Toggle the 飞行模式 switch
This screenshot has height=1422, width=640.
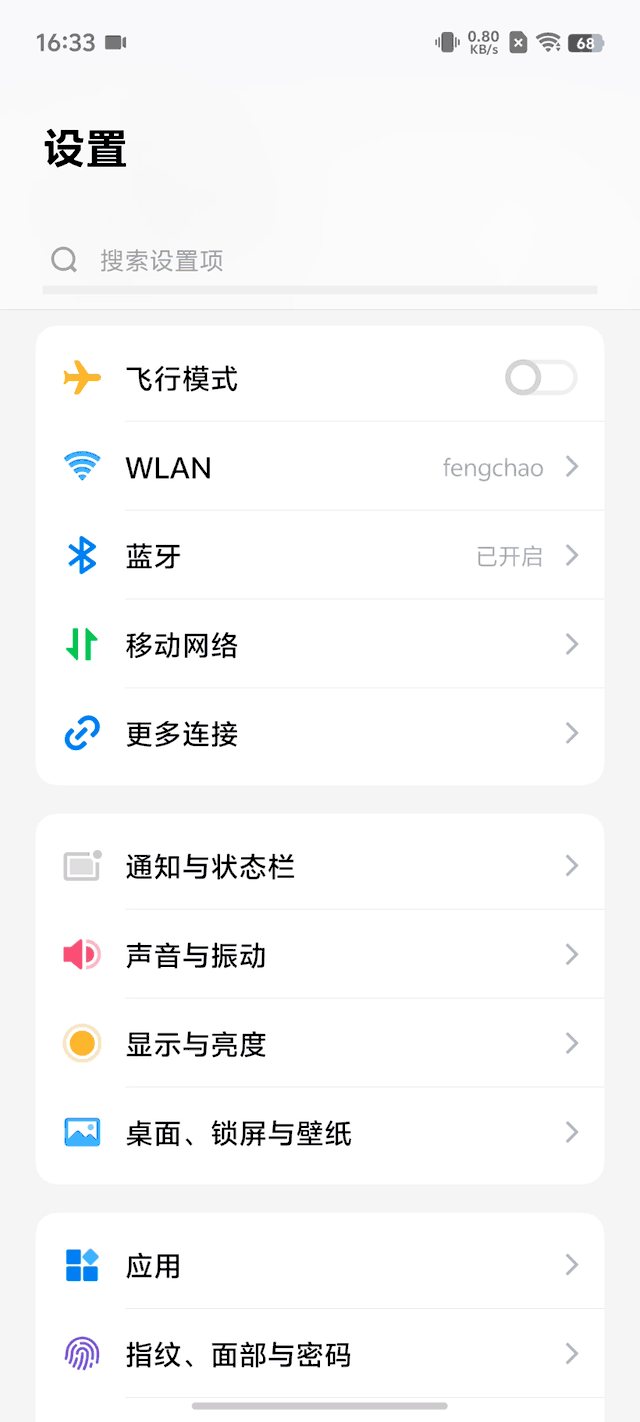pos(541,378)
